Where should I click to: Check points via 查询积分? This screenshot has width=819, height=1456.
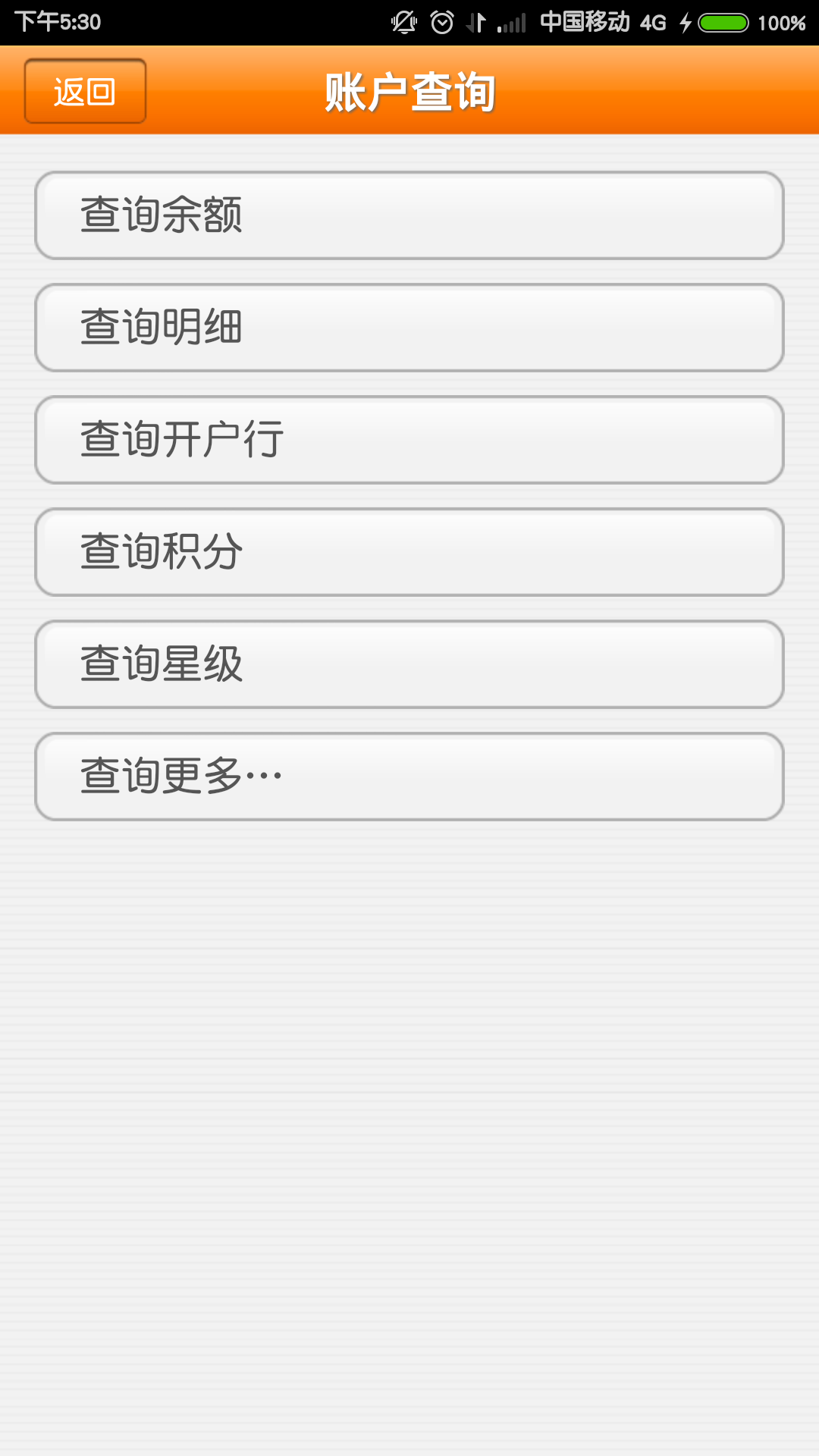[409, 552]
